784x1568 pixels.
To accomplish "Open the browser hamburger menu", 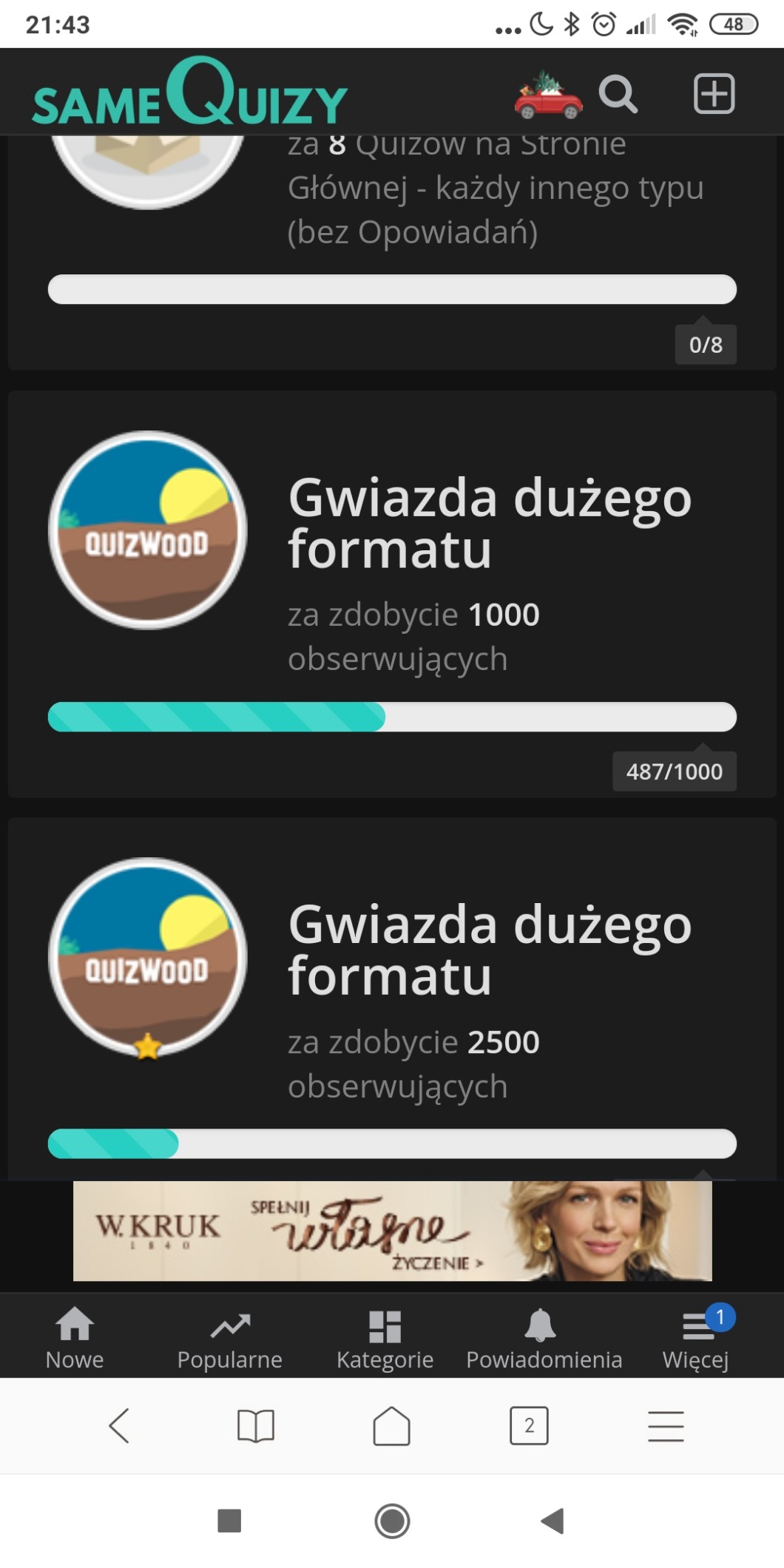I will [666, 1425].
